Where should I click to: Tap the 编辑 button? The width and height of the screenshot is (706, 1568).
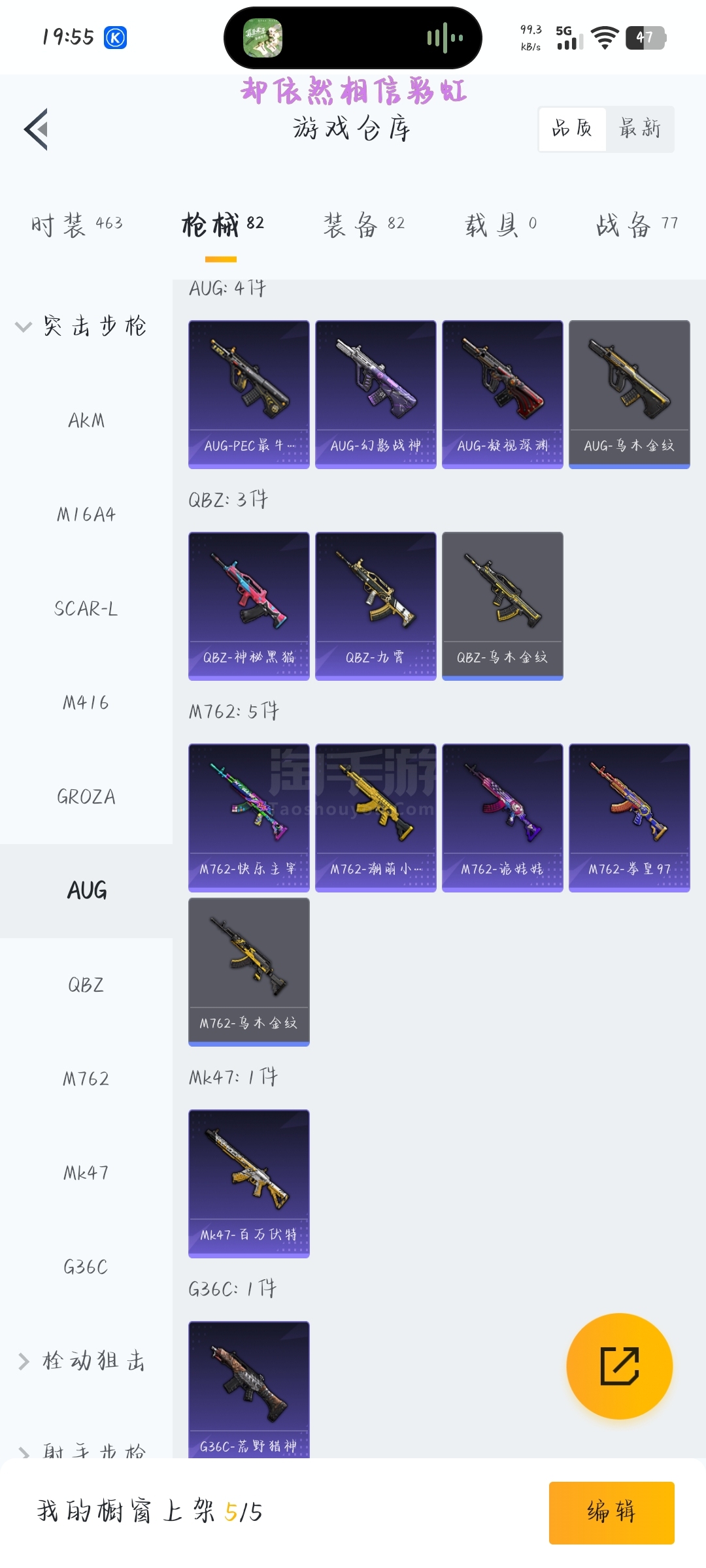(x=612, y=1512)
